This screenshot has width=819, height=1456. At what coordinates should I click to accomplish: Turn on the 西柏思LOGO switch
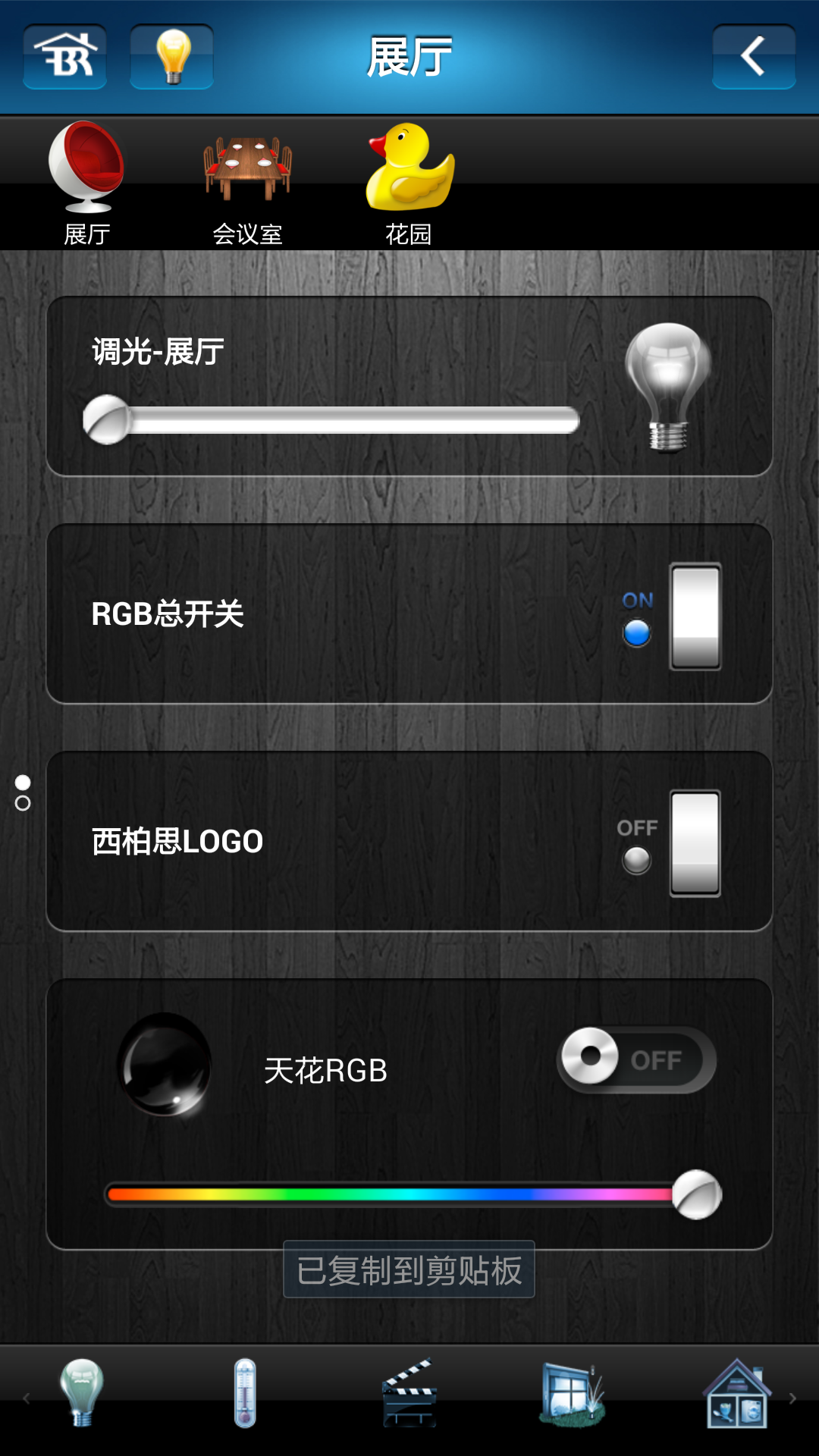coord(695,843)
